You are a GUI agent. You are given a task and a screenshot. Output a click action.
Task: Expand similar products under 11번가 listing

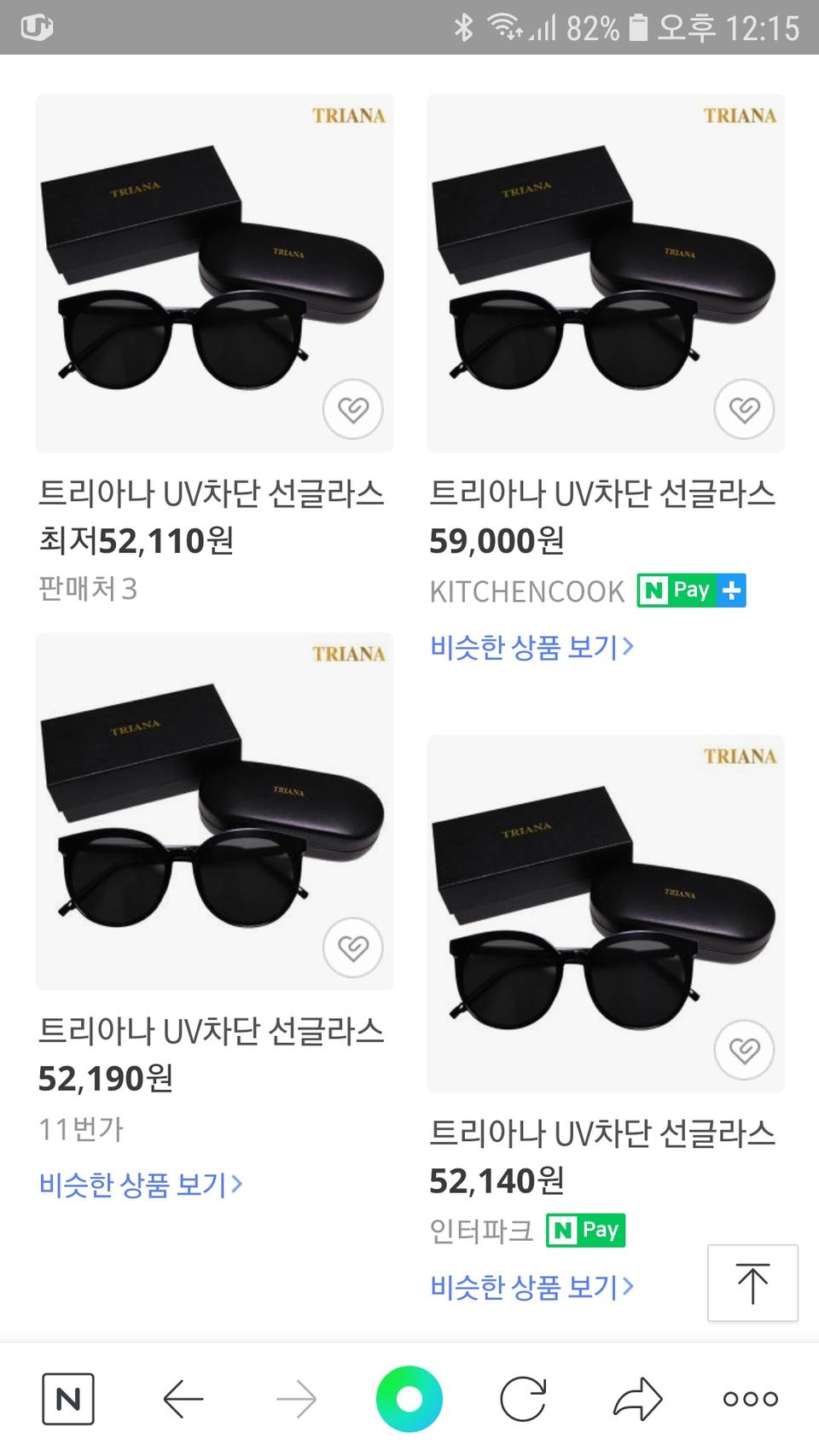(139, 1184)
